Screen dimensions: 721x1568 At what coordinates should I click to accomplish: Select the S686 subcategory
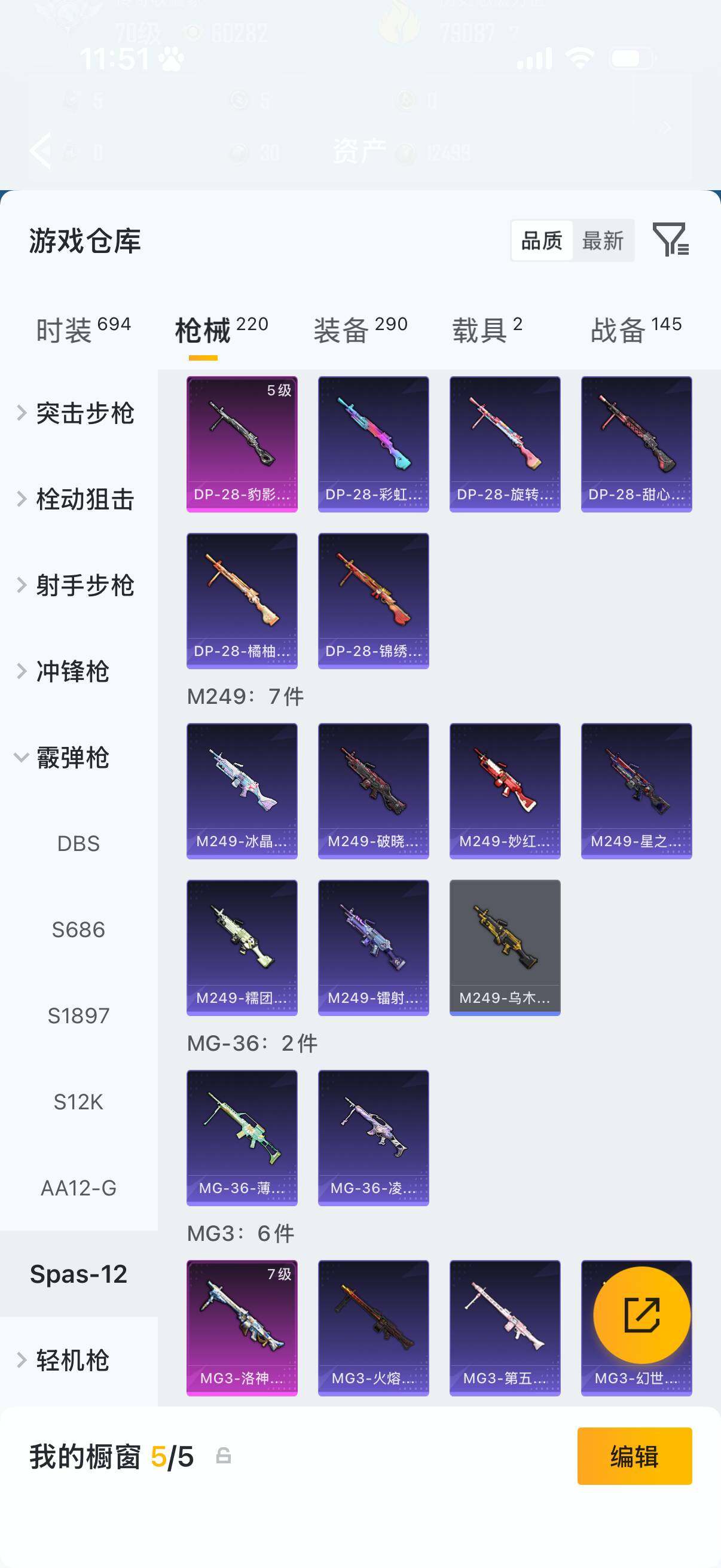[78, 929]
